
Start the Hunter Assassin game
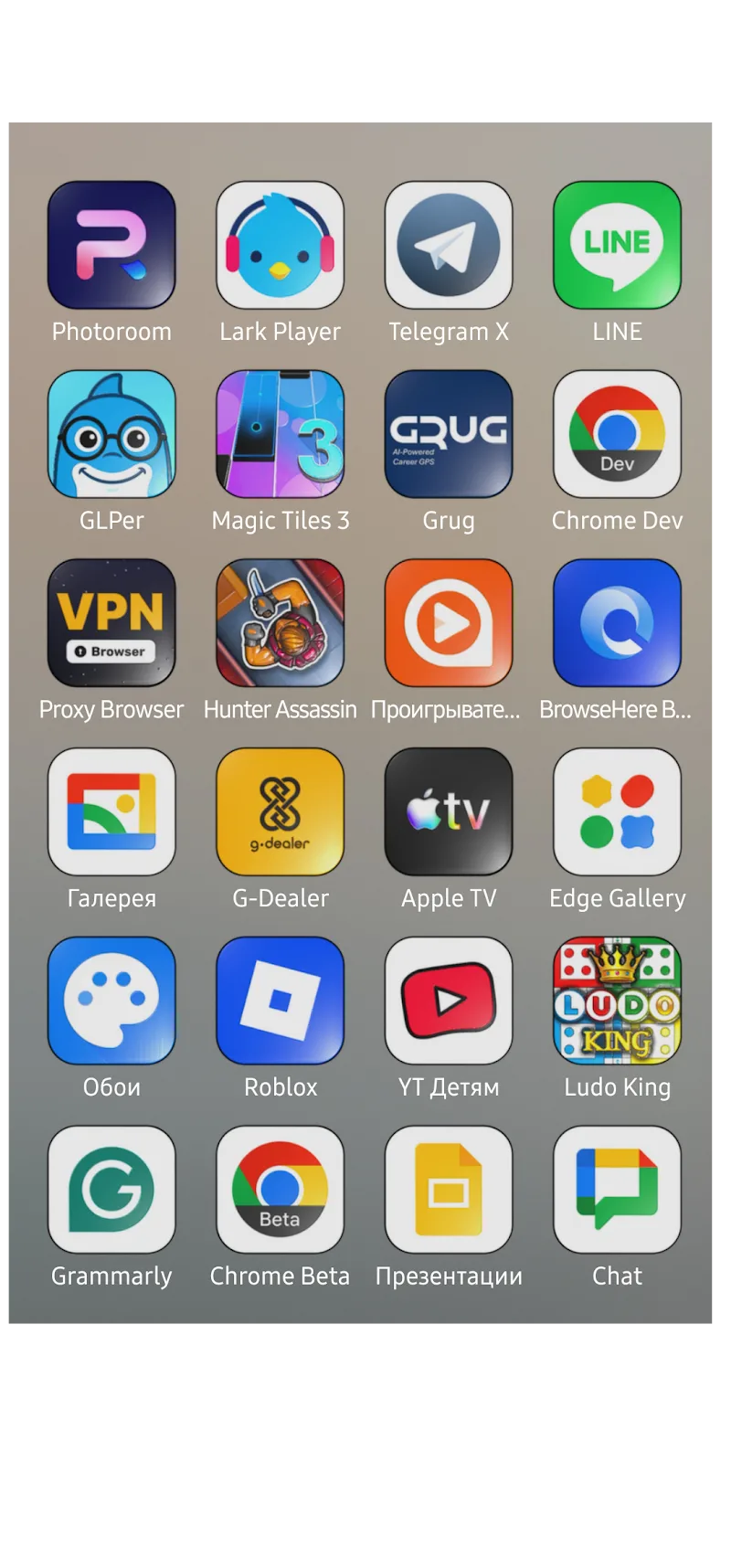tap(280, 622)
